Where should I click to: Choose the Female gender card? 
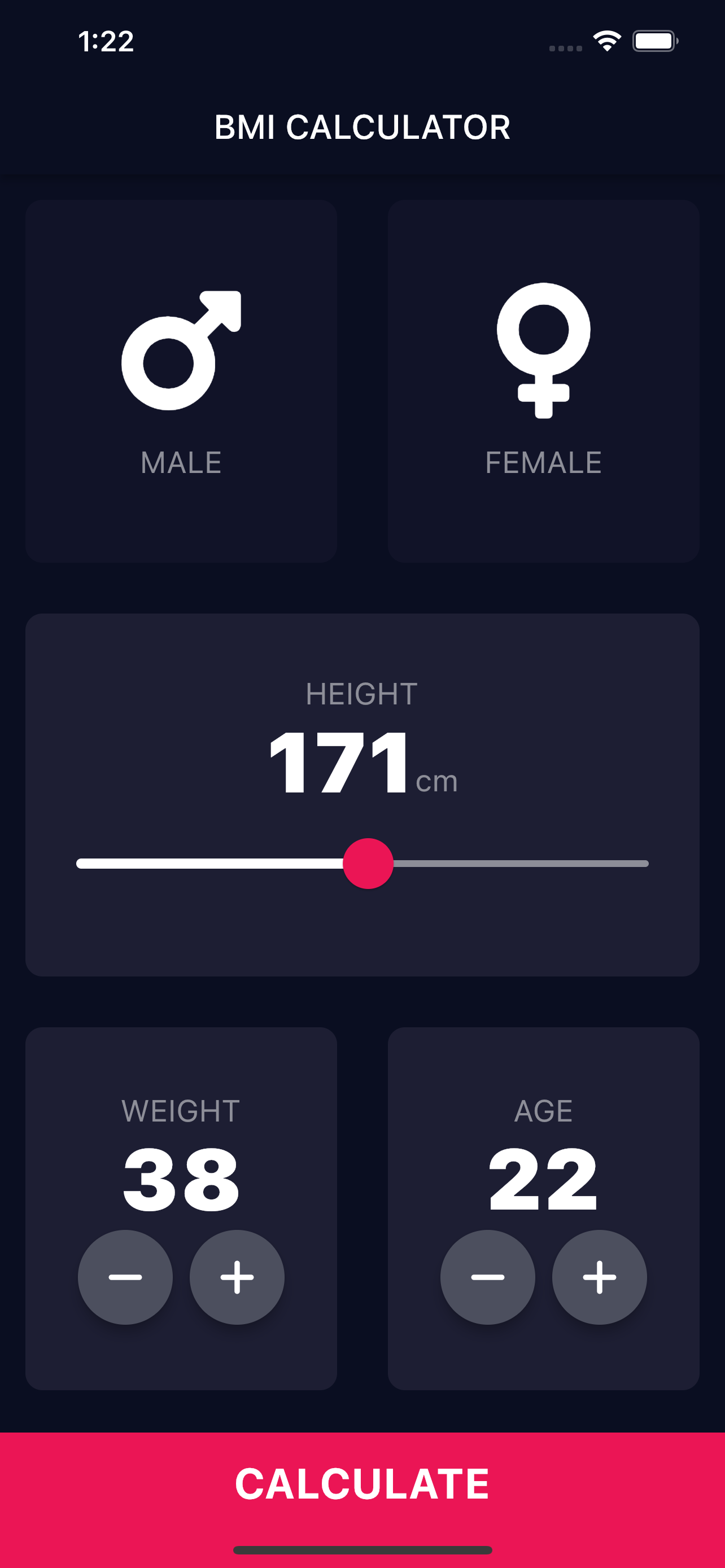pyautogui.click(x=544, y=381)
